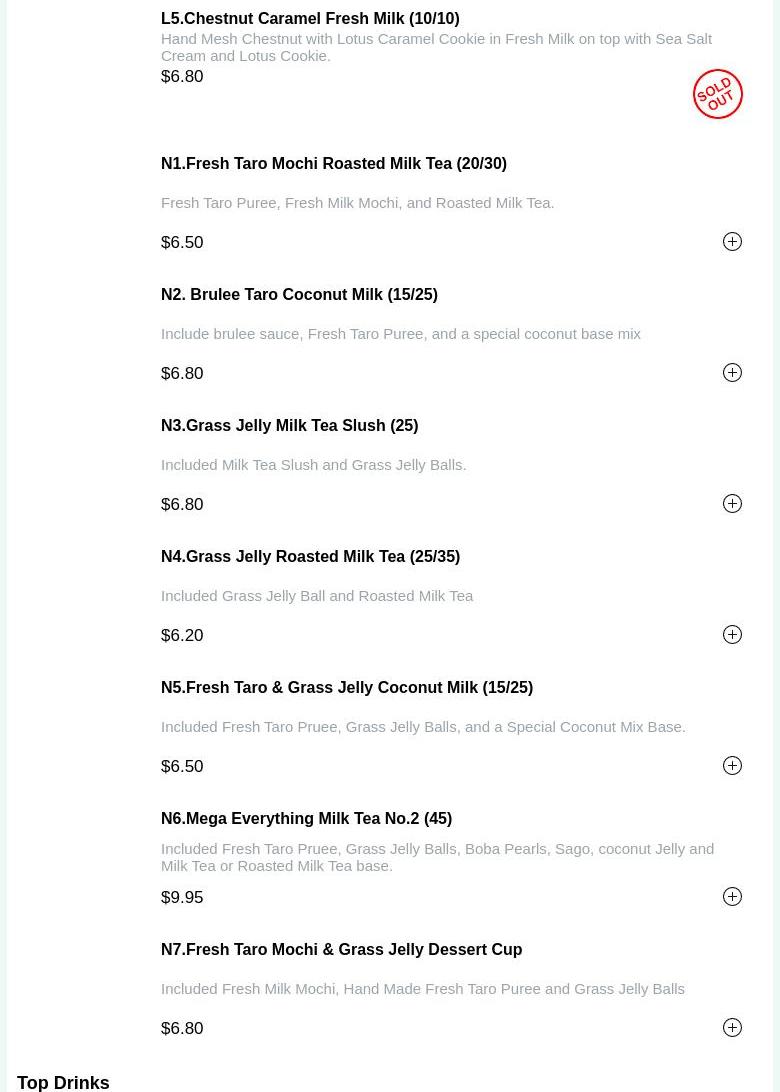Open L5 Chestnut Caramel Fresh Milk item

[310, 19]
